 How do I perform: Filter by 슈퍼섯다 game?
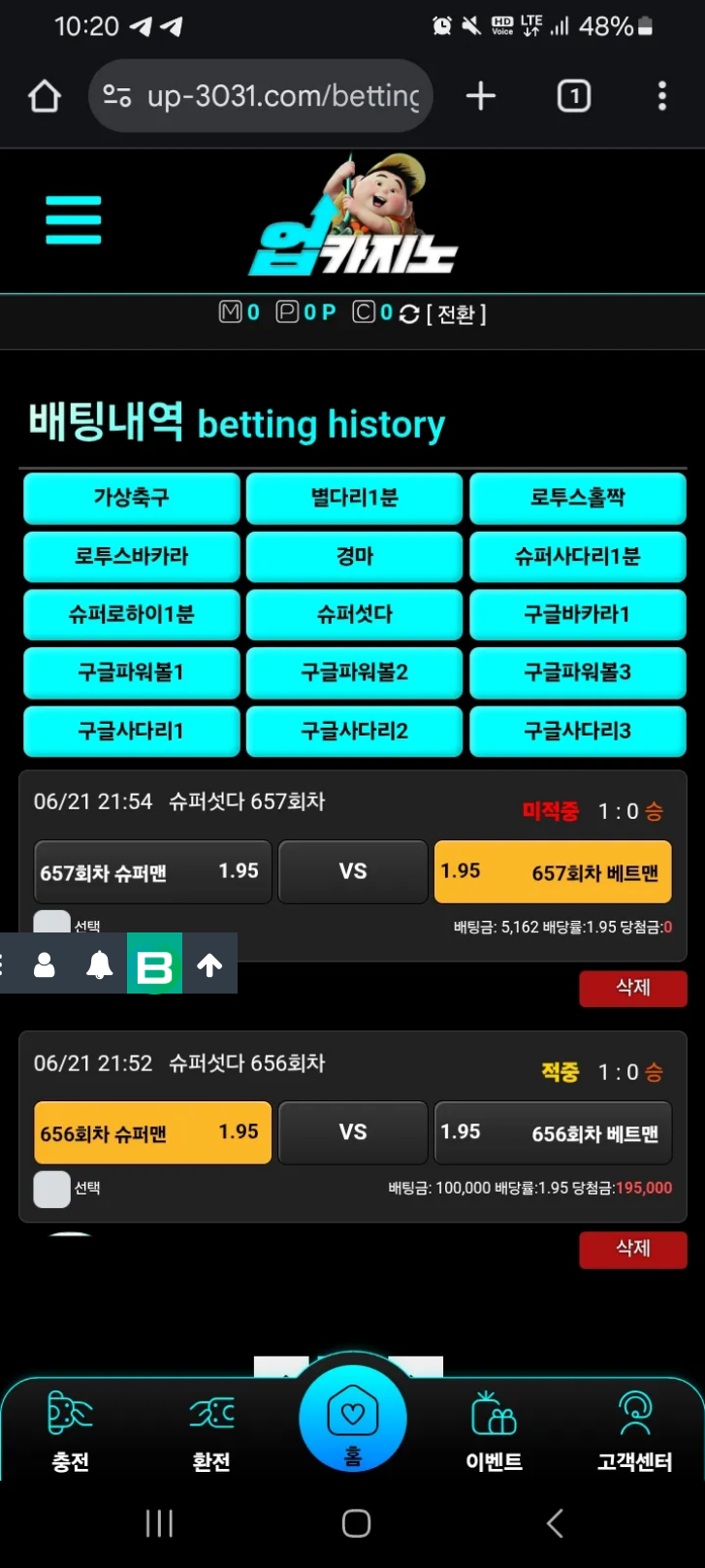pos(354,614)
